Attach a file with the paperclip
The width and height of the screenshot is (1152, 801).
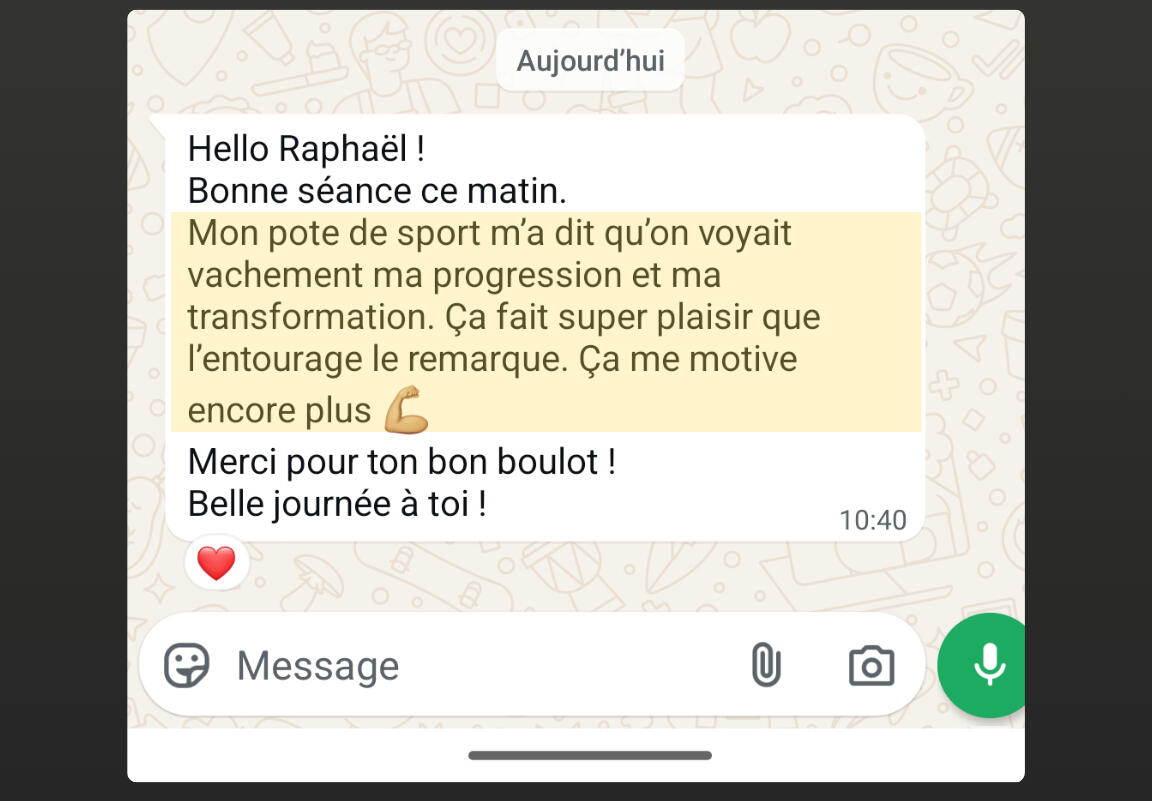click(765, 665)
